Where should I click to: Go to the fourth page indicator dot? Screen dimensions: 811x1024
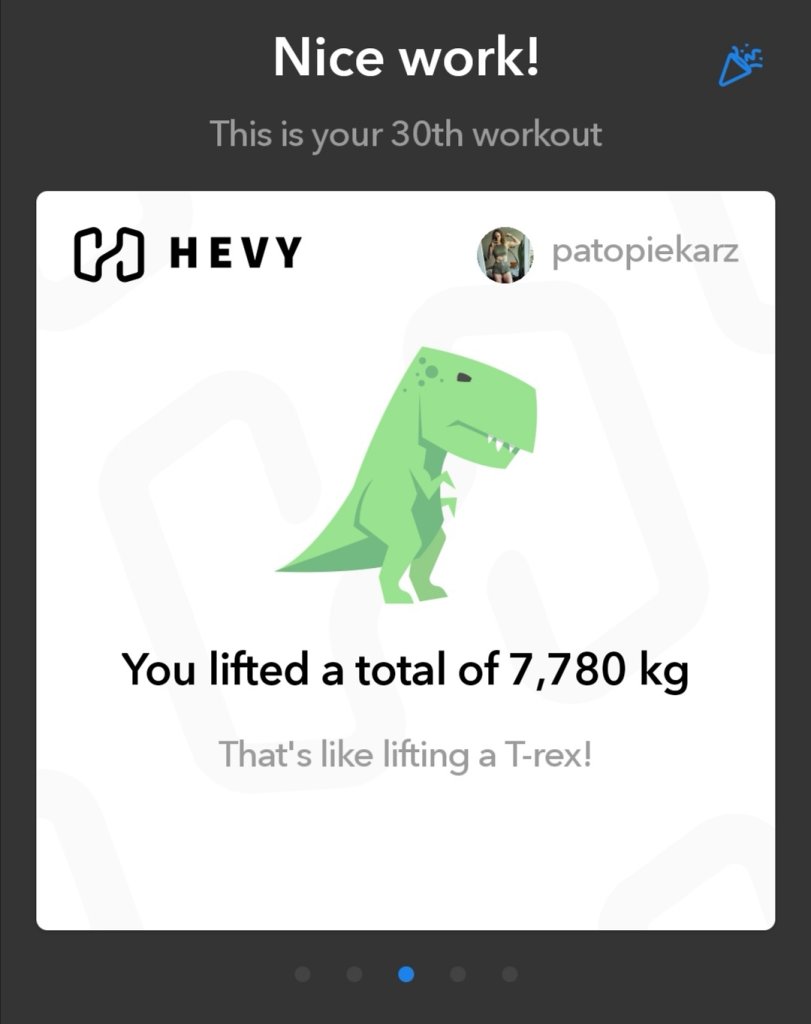click(458, 974)
